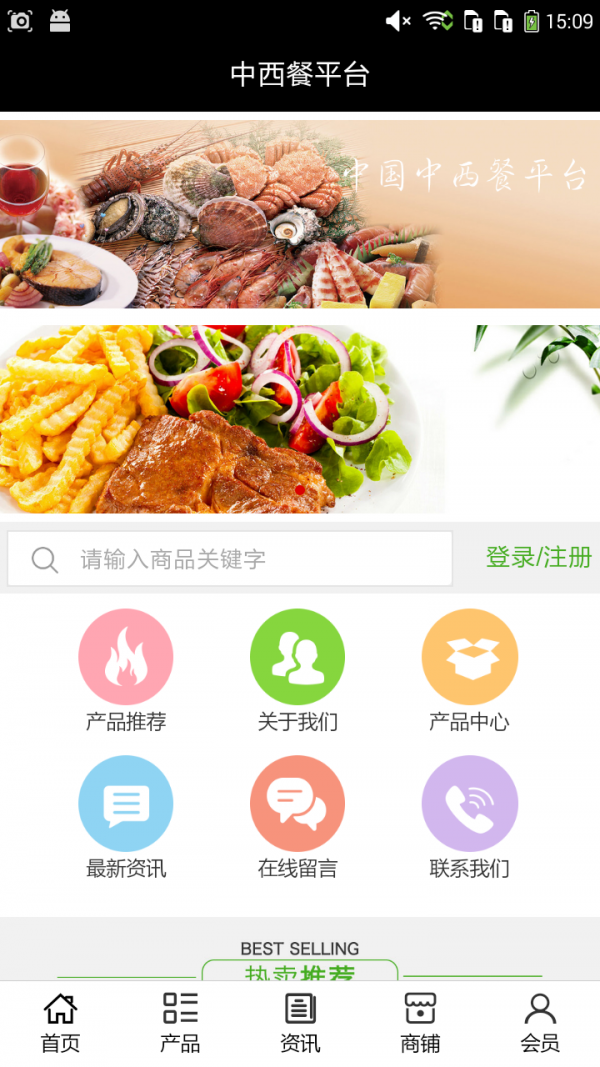Switch to the 产品 products tab
Screen dimensions: 600x1067
180,1022
